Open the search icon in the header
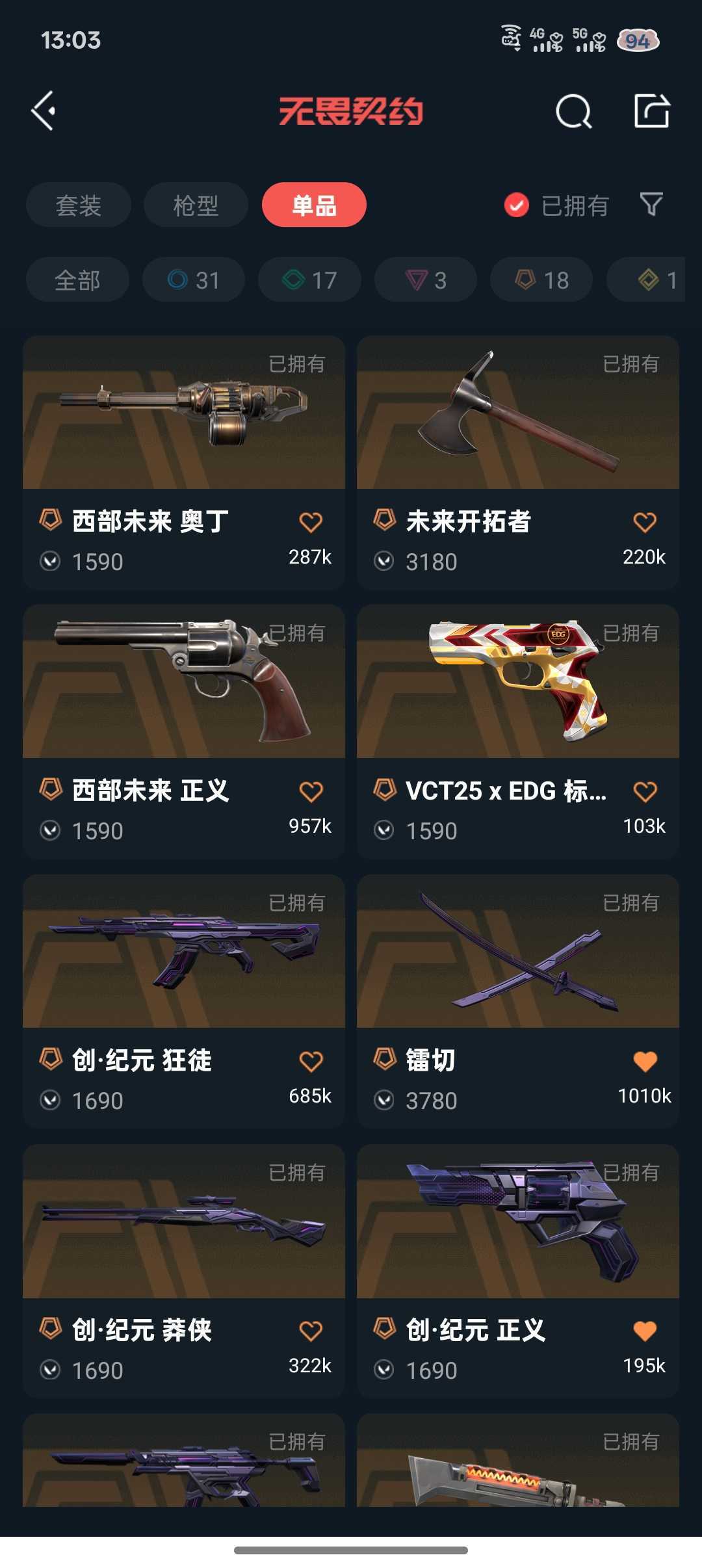Viewport: 702px width, 1568px height. [x=573, y=111]
